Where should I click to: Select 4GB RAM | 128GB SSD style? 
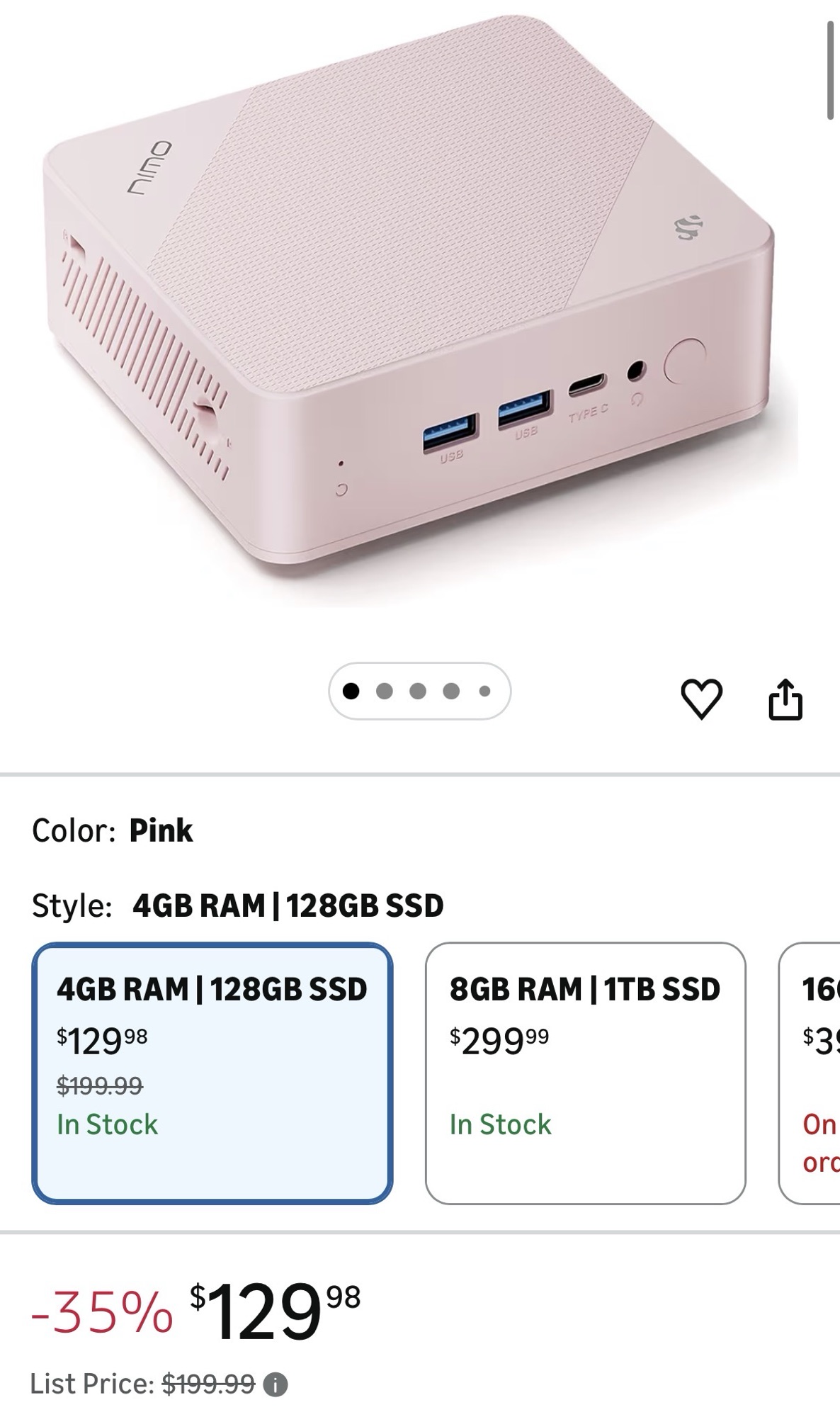212,1073
